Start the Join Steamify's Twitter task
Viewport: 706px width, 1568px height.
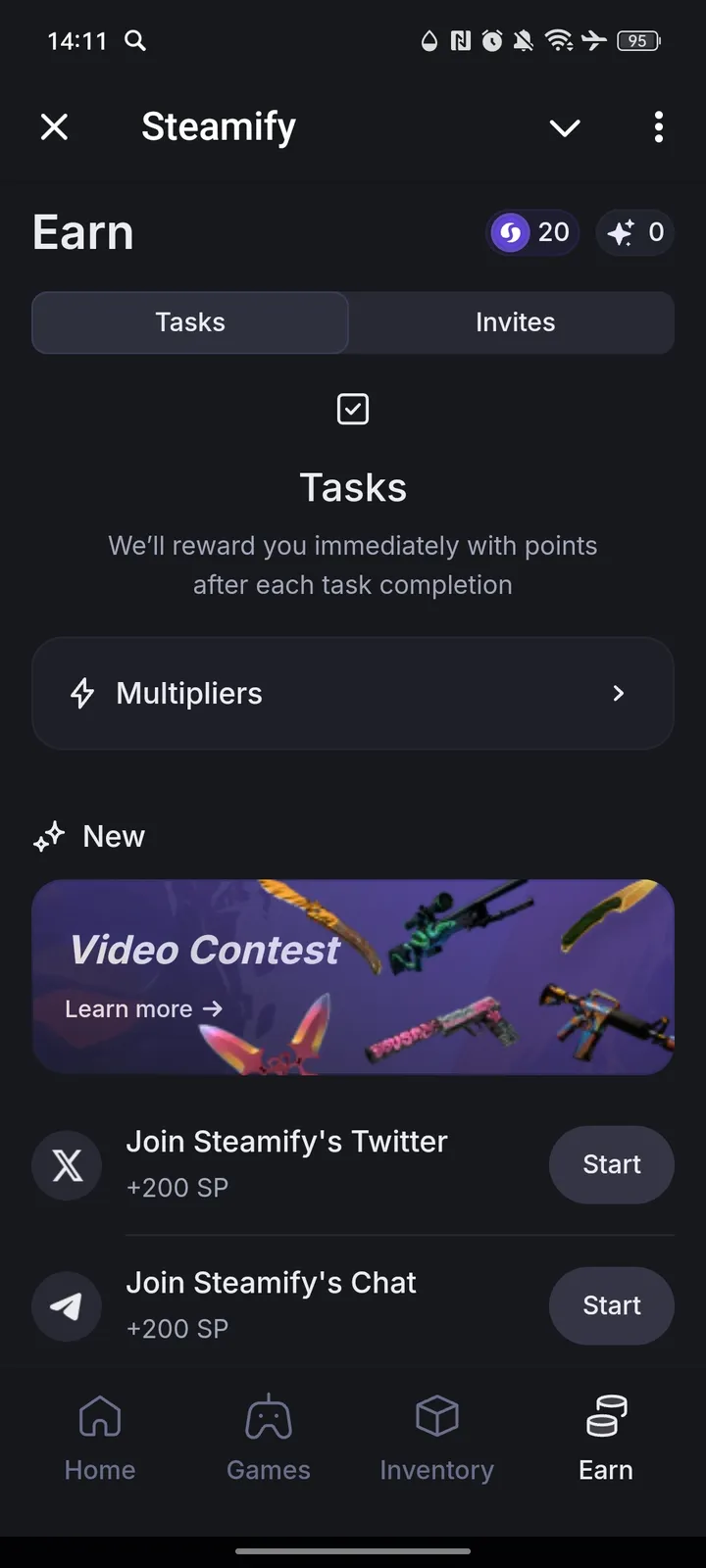(611, 1164)
